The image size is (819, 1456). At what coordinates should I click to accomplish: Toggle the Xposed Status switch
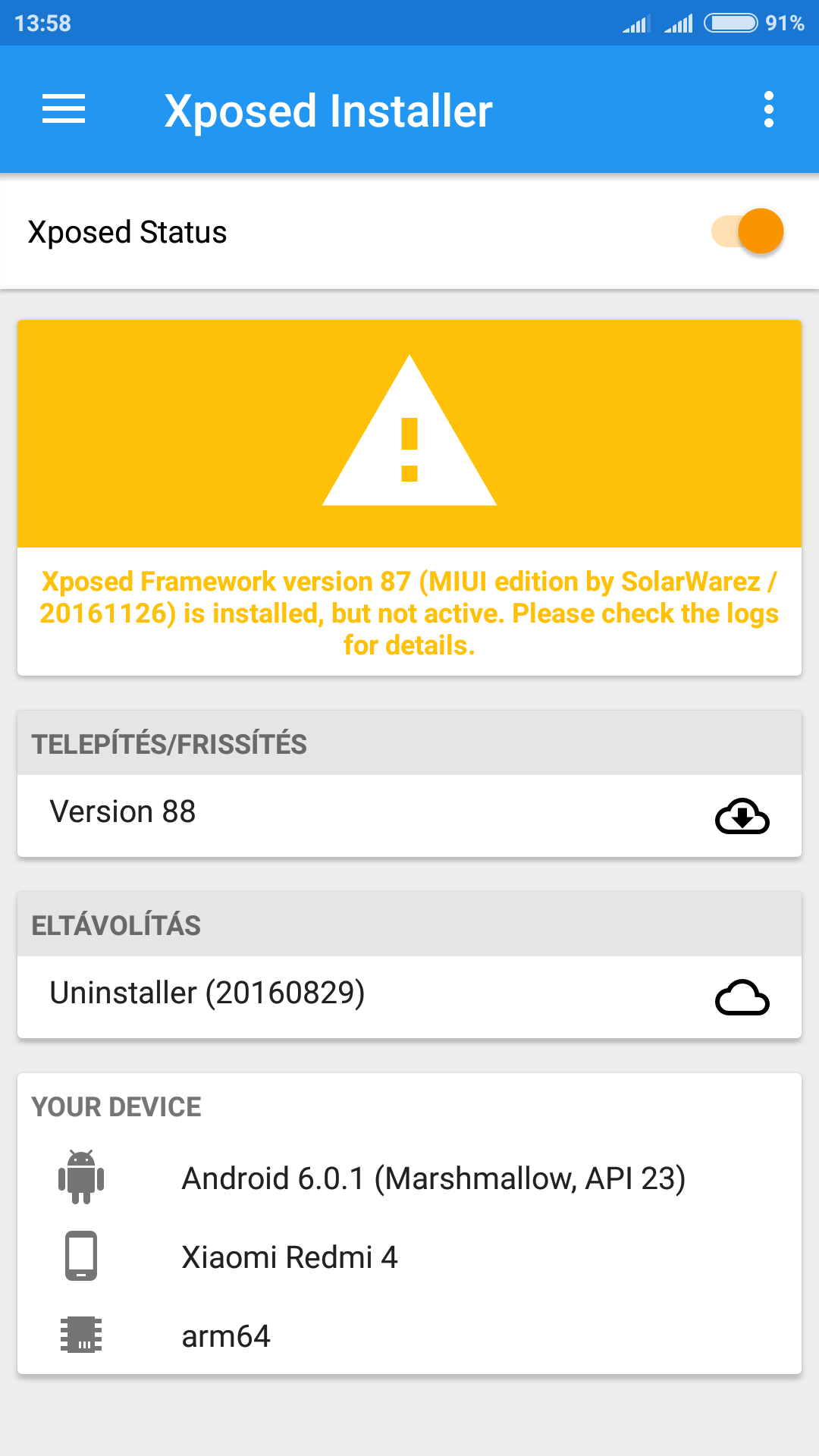pyautogui.click(x=747, y=231)
